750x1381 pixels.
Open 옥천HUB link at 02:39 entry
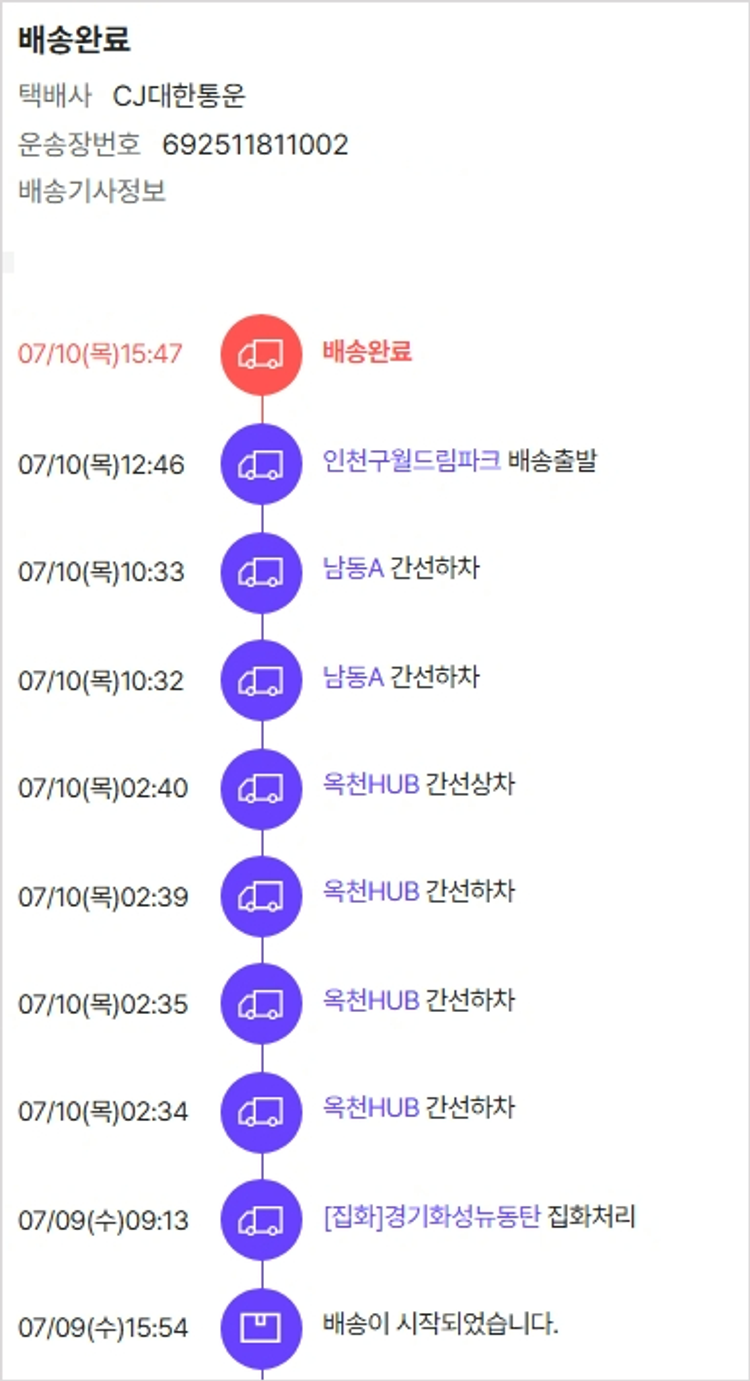point(370,892)
